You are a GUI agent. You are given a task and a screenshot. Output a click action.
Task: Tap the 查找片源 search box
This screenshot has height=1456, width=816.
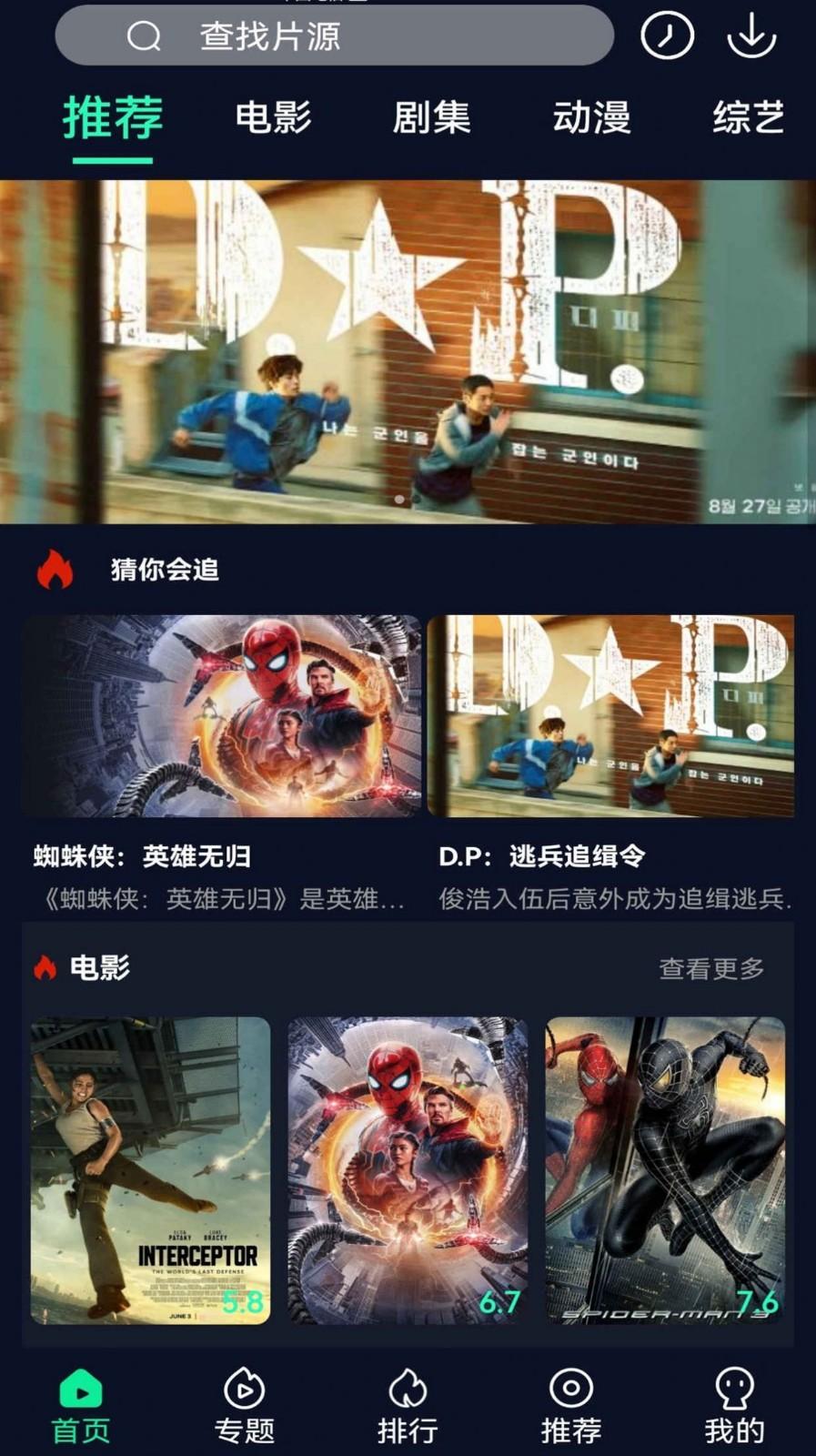[335, 35]
